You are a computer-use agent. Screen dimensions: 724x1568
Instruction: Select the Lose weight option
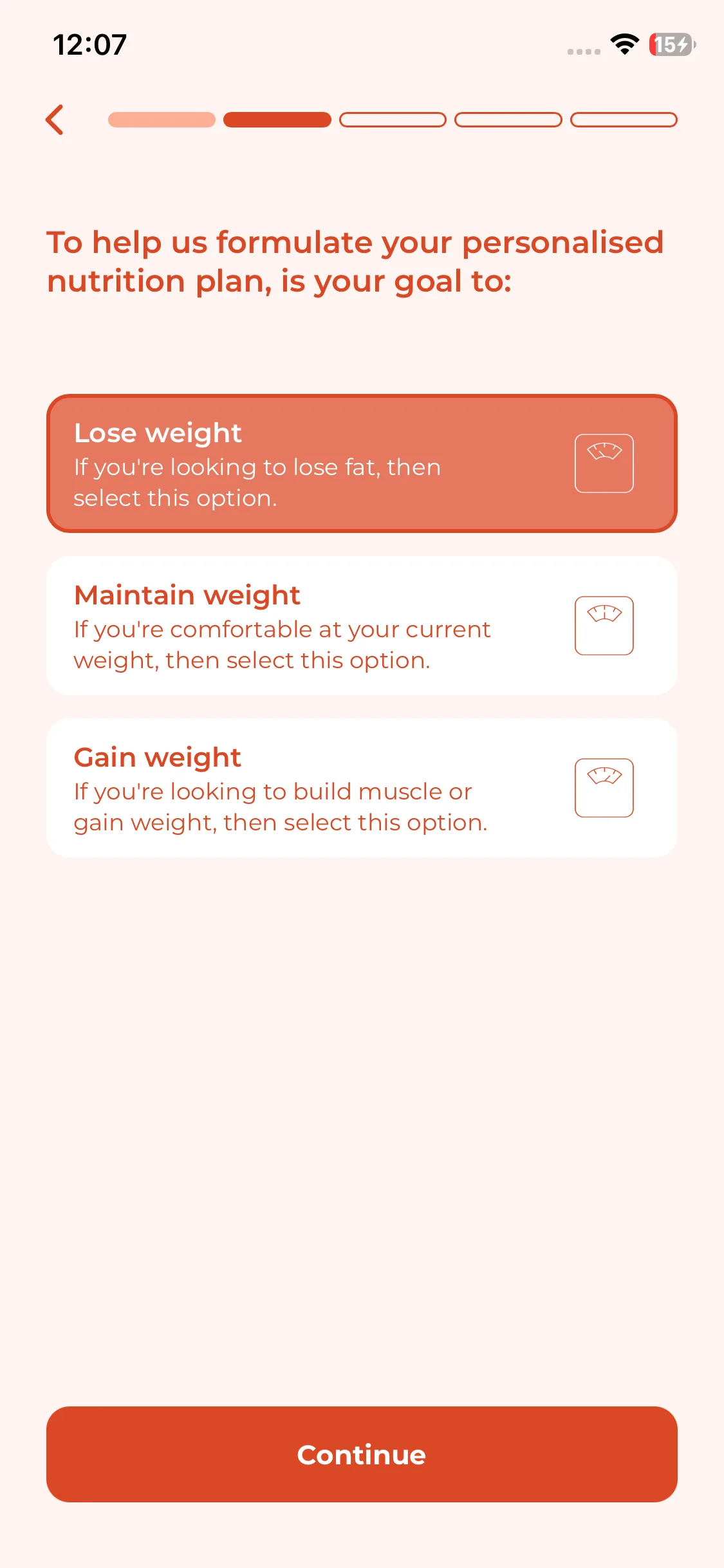click(x=362, y=463)
